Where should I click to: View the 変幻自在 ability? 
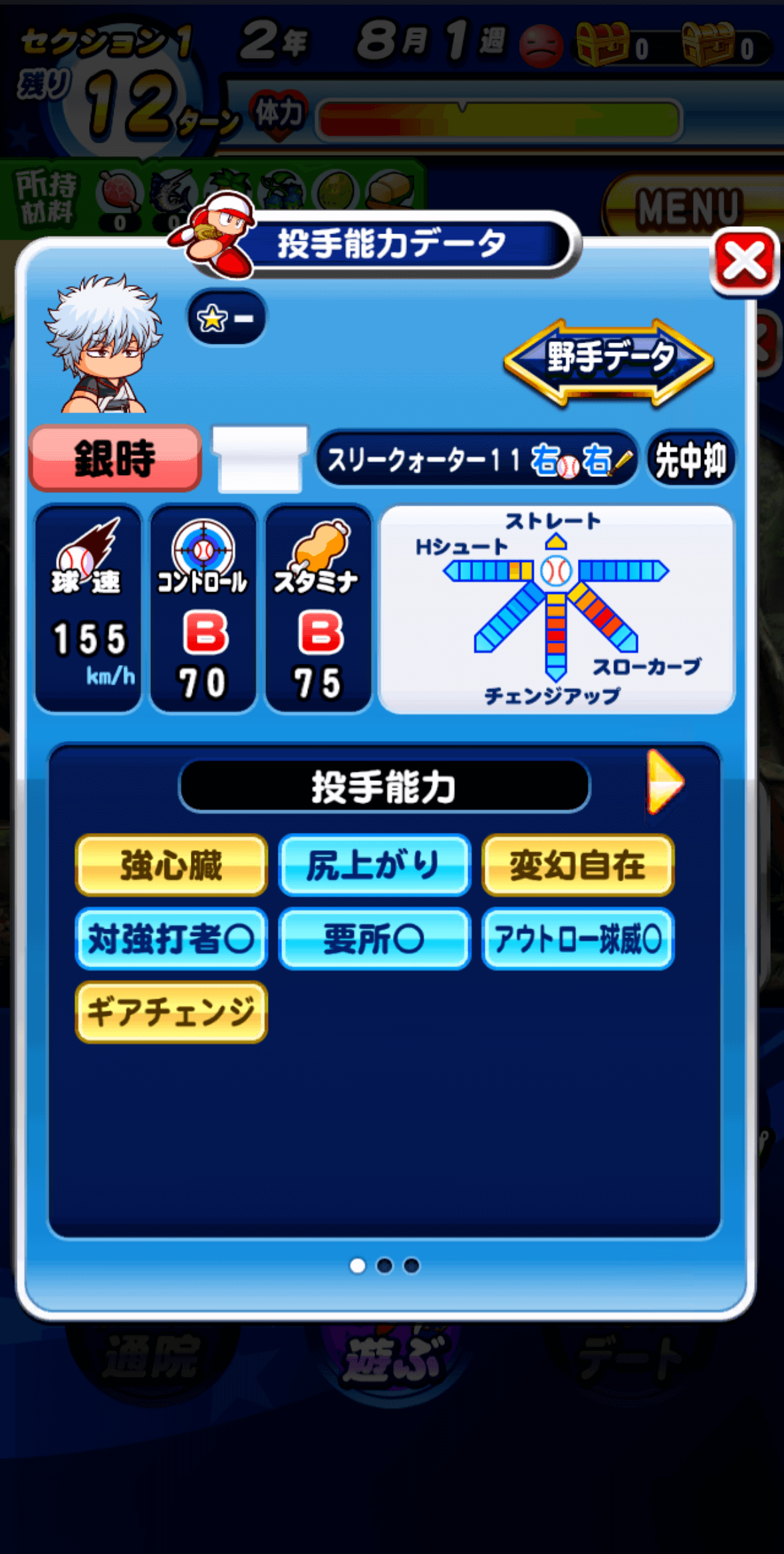pyautogui.click(x=577, y=865)
